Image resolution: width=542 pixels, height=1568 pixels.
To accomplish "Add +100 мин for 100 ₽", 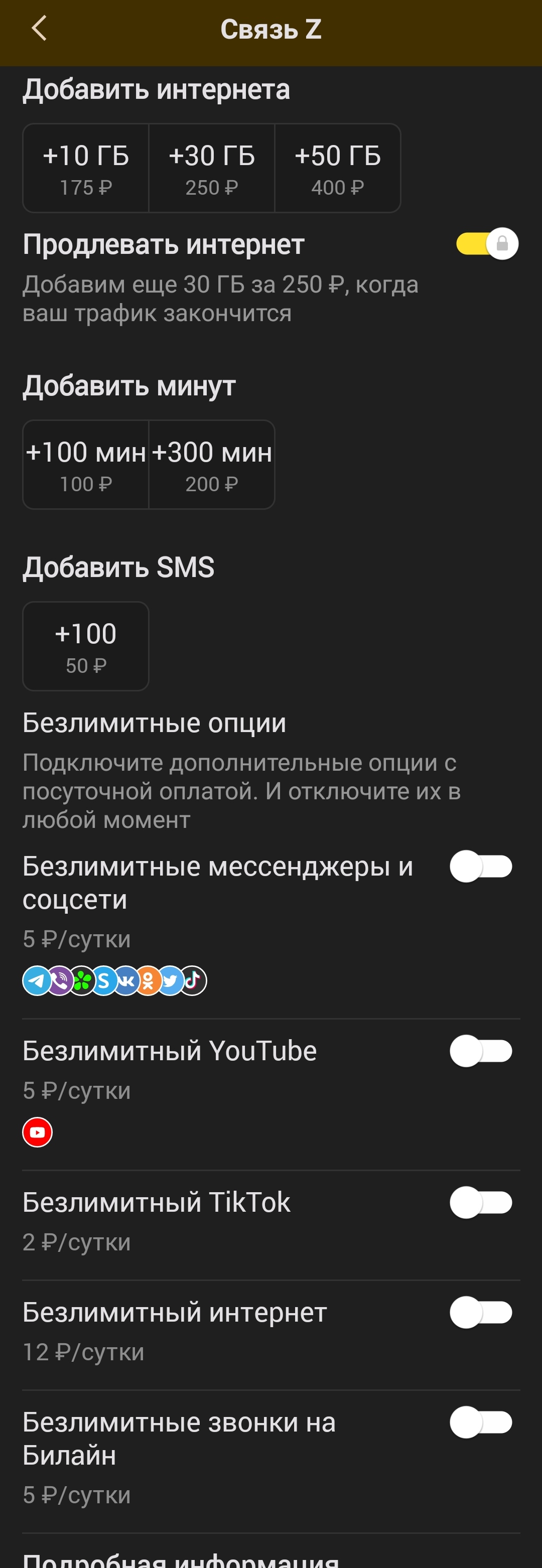I will pos(86,465).
